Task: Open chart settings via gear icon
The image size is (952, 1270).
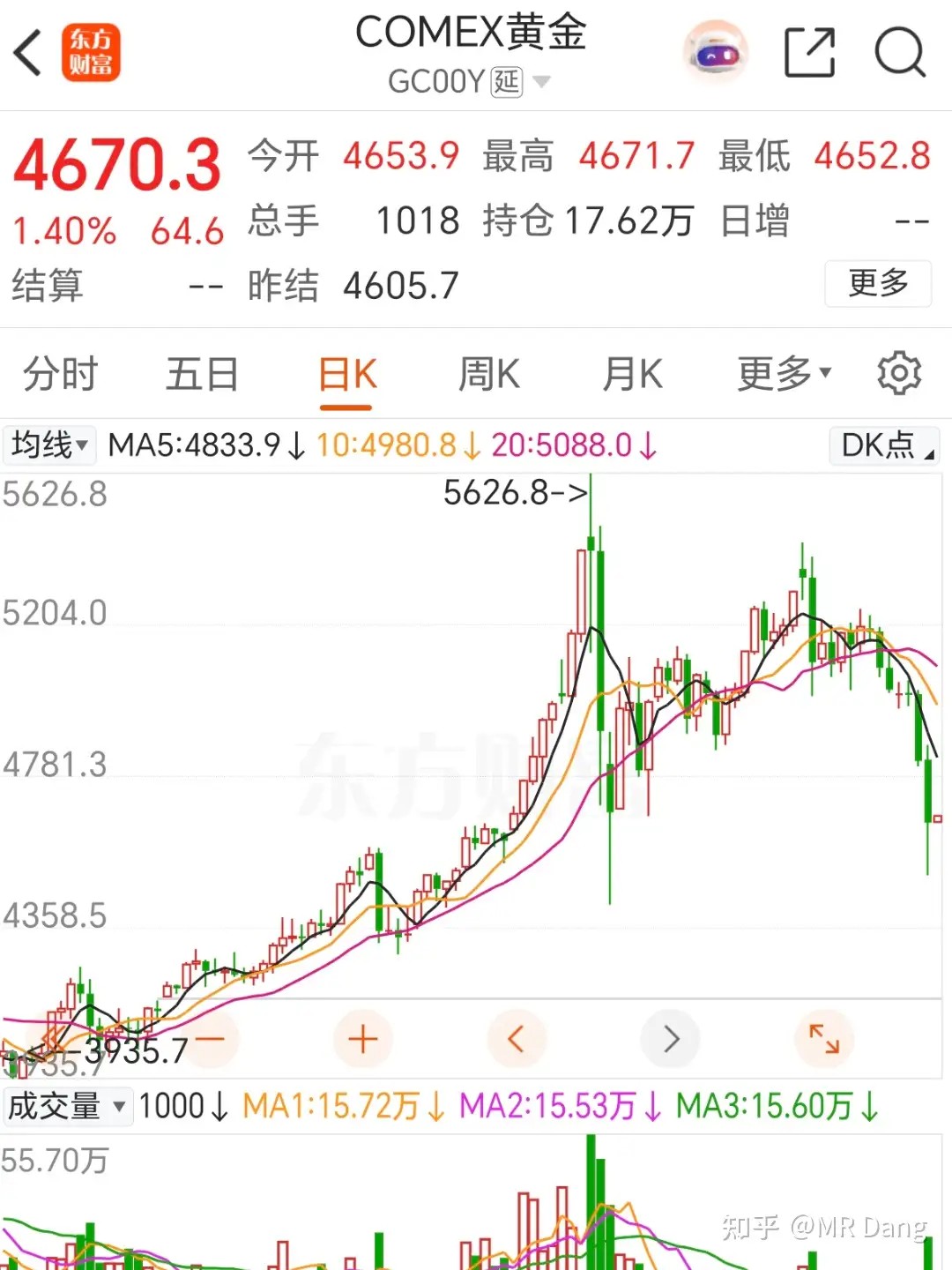Action: (899, 374)
